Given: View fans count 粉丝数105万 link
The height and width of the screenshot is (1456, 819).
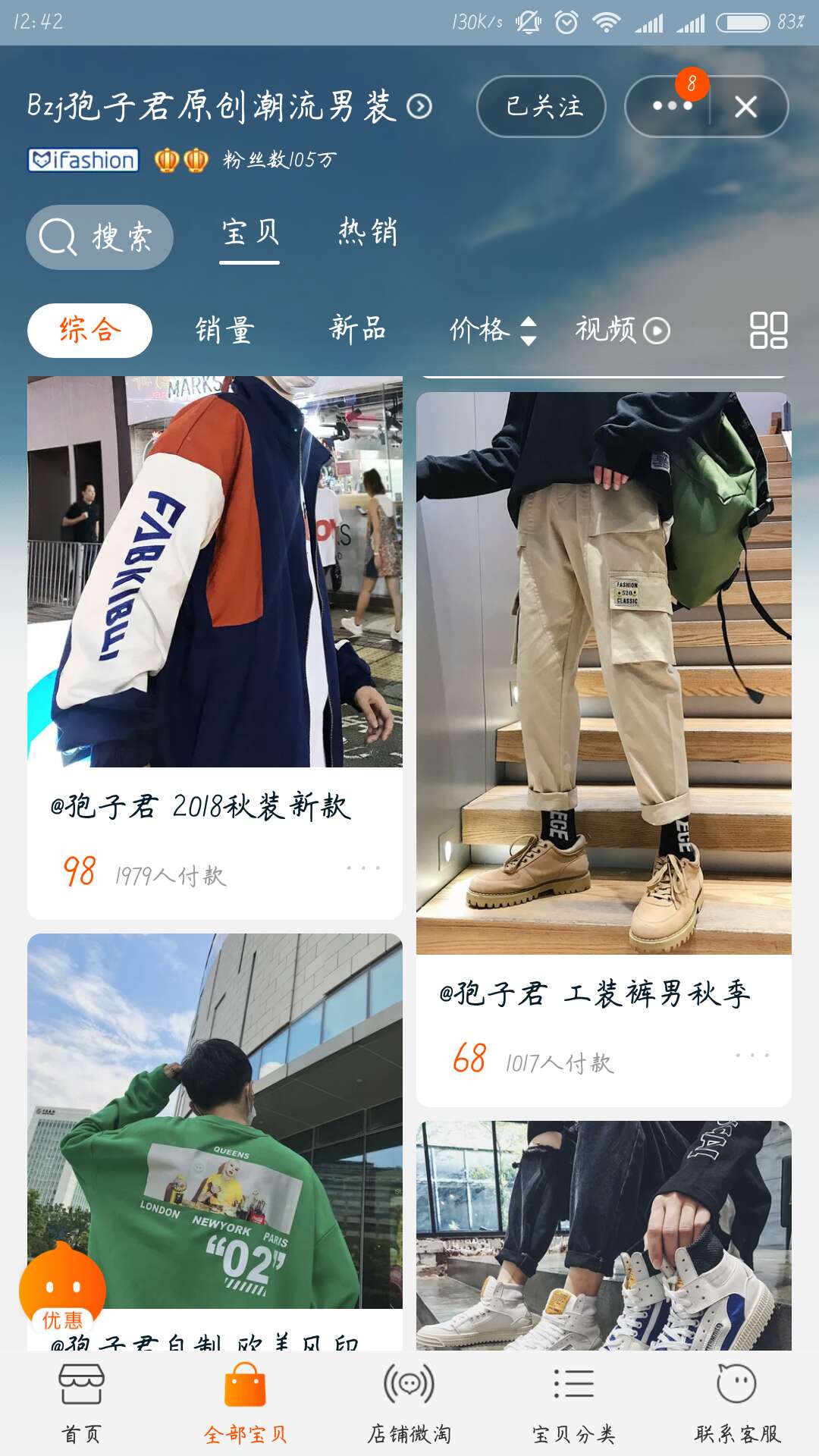Looking at the screenshot, I should coord(277,159).
